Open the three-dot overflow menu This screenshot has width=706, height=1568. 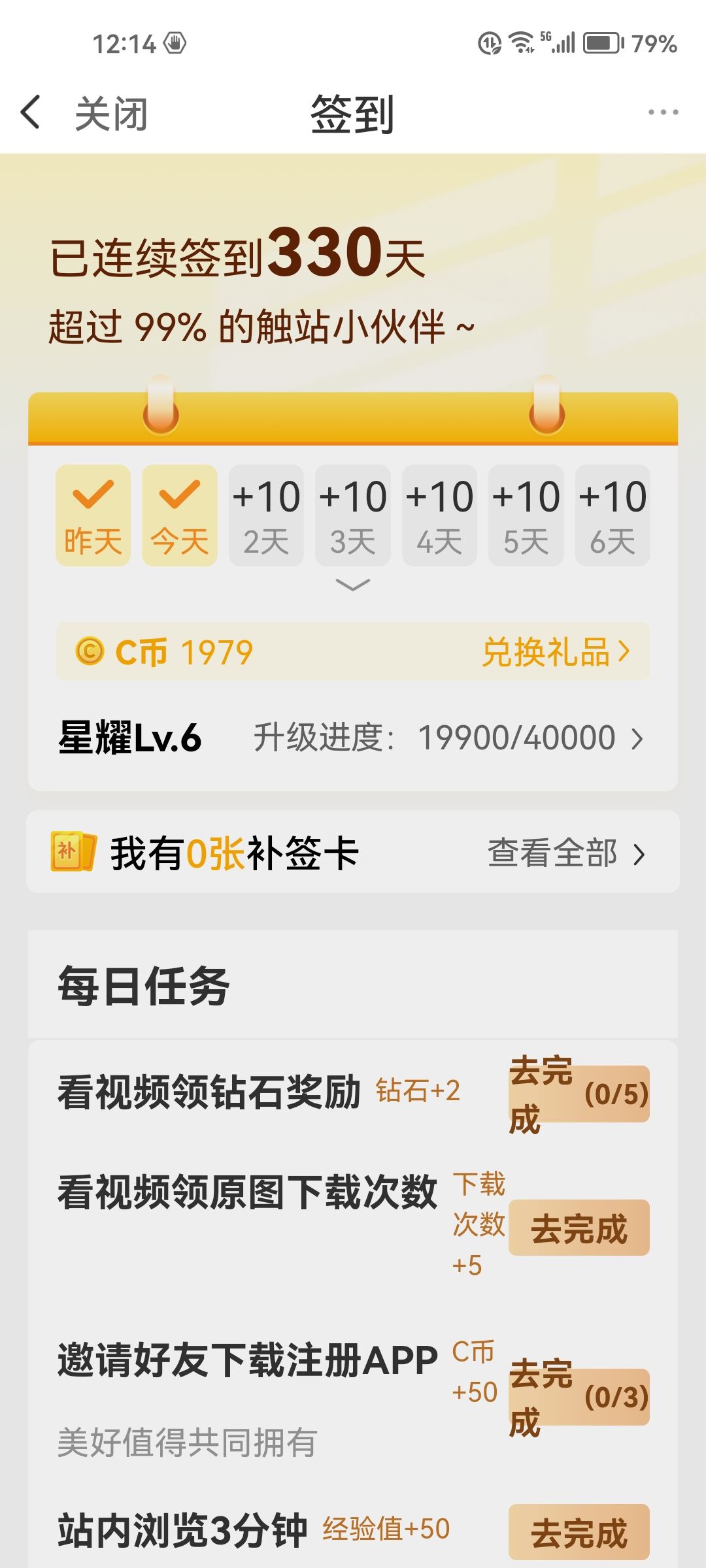pos(663,112)
